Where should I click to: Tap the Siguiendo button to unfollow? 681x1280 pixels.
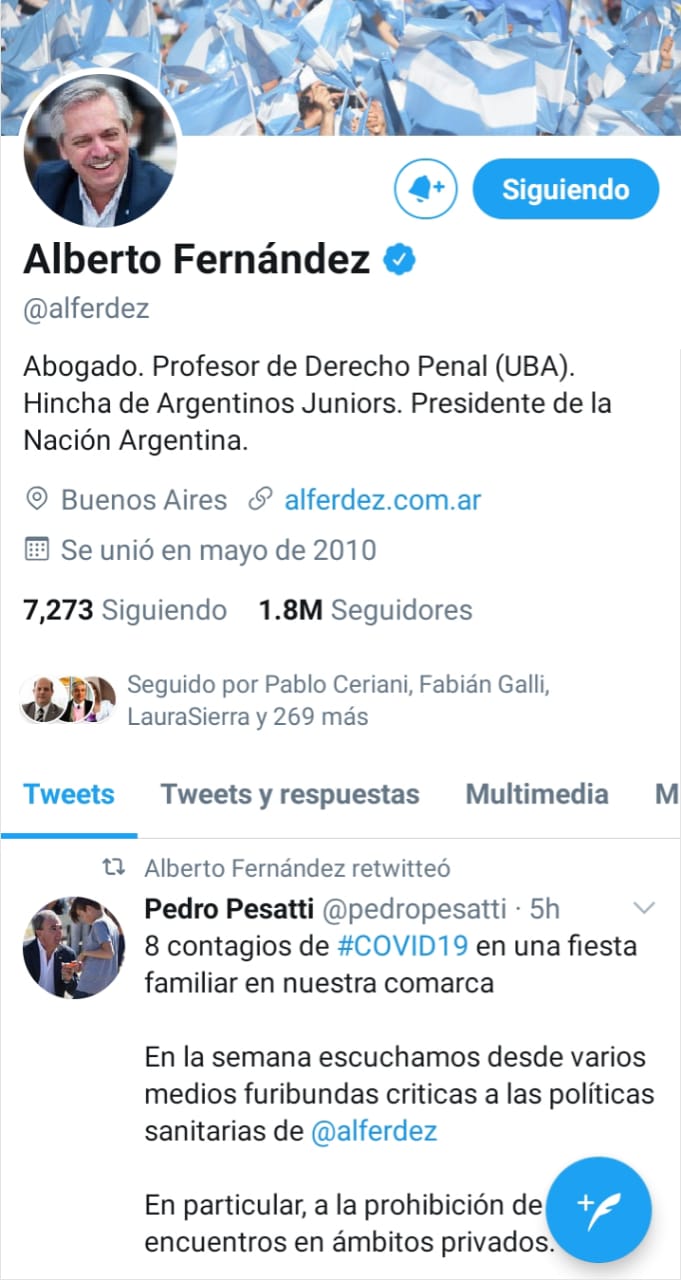[x=565, y=189]
